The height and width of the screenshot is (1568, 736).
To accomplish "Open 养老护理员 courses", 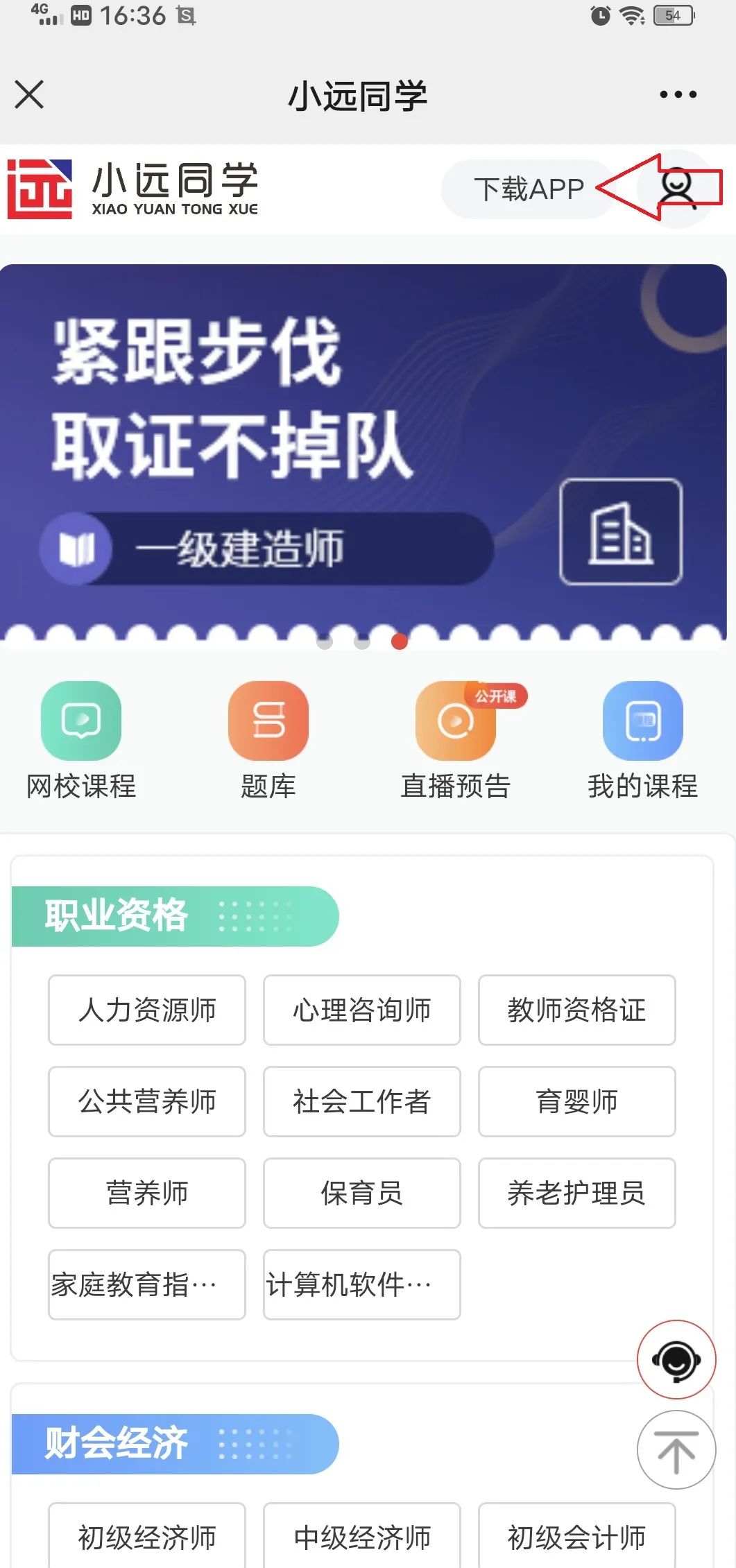I will pyautogui.click(x=576, y=1193).
